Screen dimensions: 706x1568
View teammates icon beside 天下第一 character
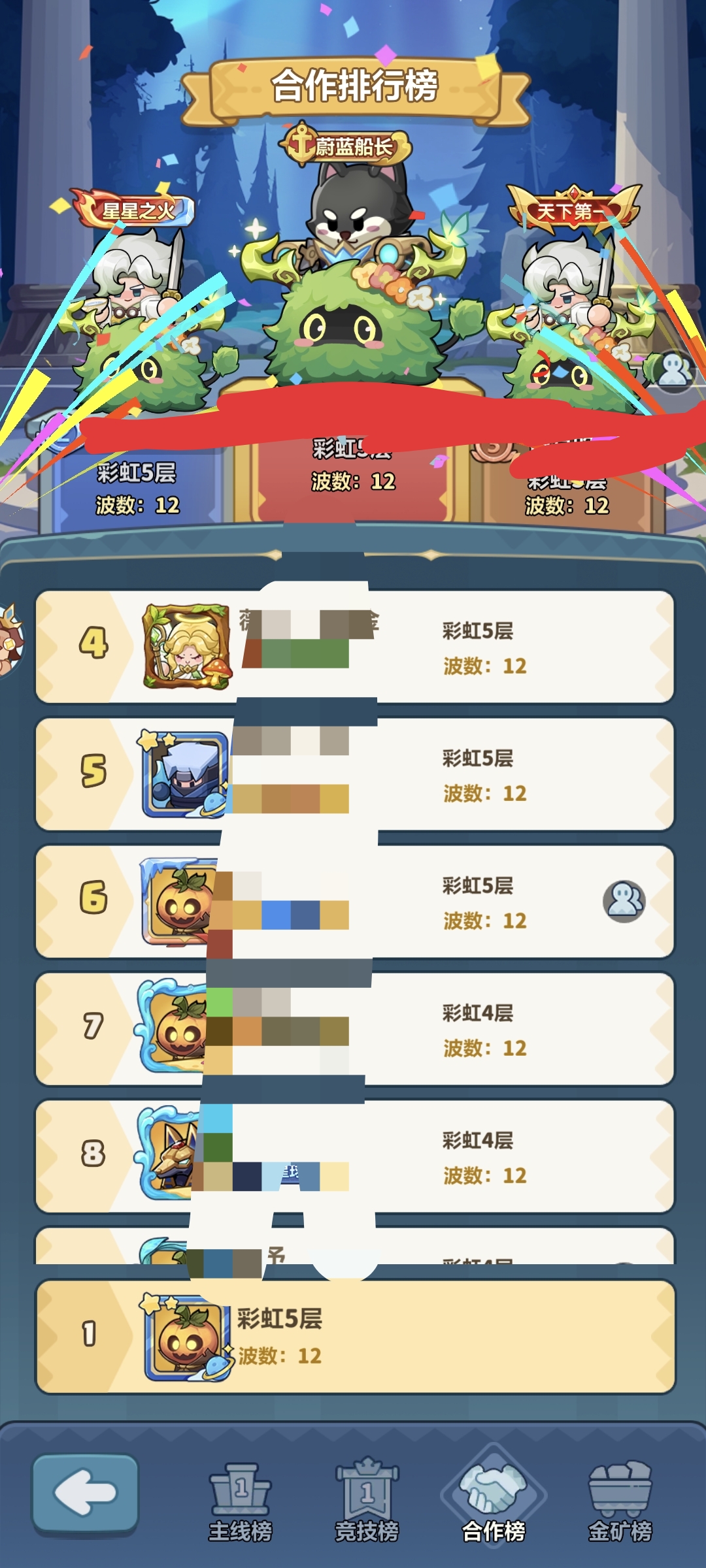point(675,371)
